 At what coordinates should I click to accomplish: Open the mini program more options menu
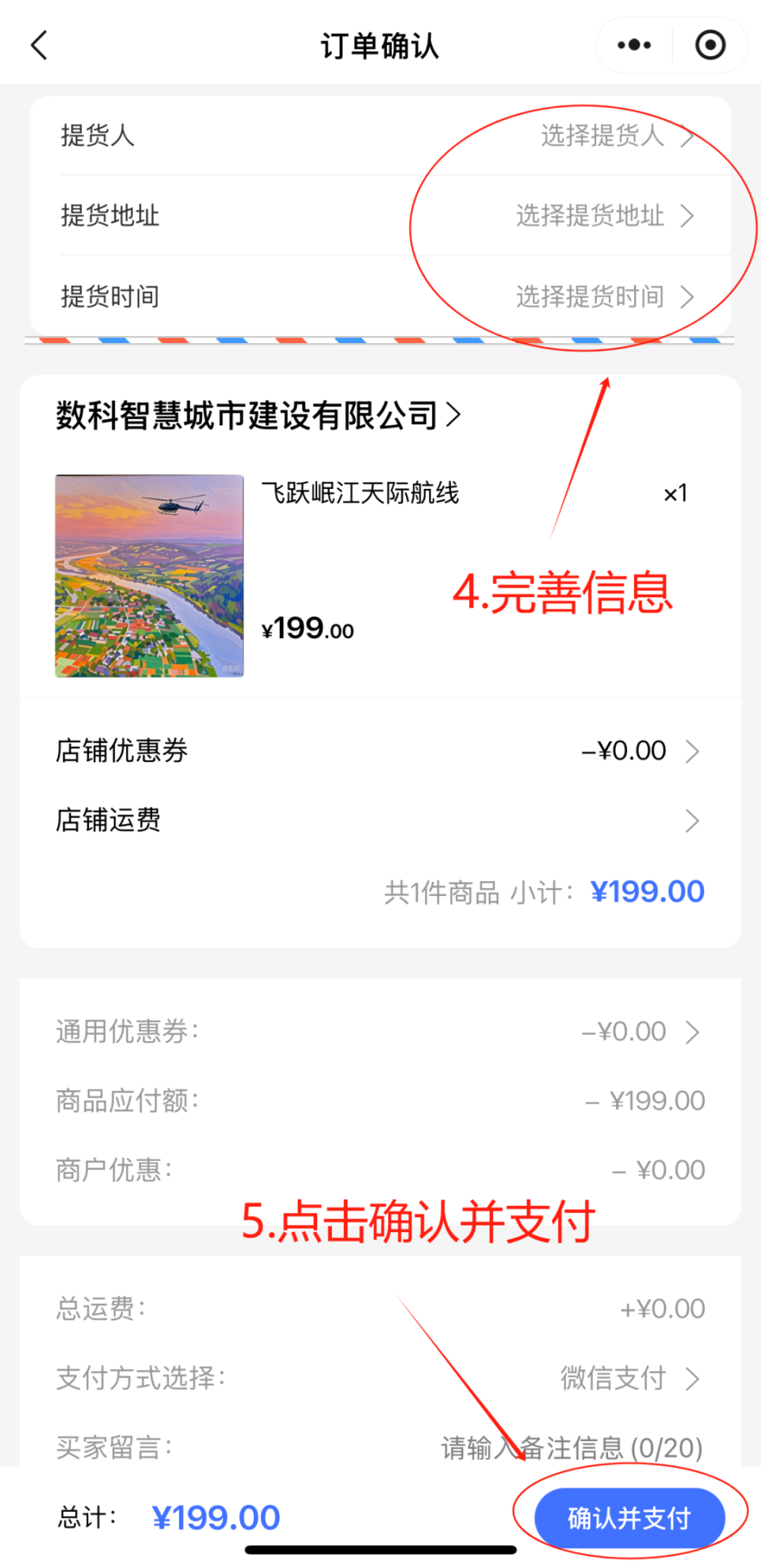tap(634, 45)
